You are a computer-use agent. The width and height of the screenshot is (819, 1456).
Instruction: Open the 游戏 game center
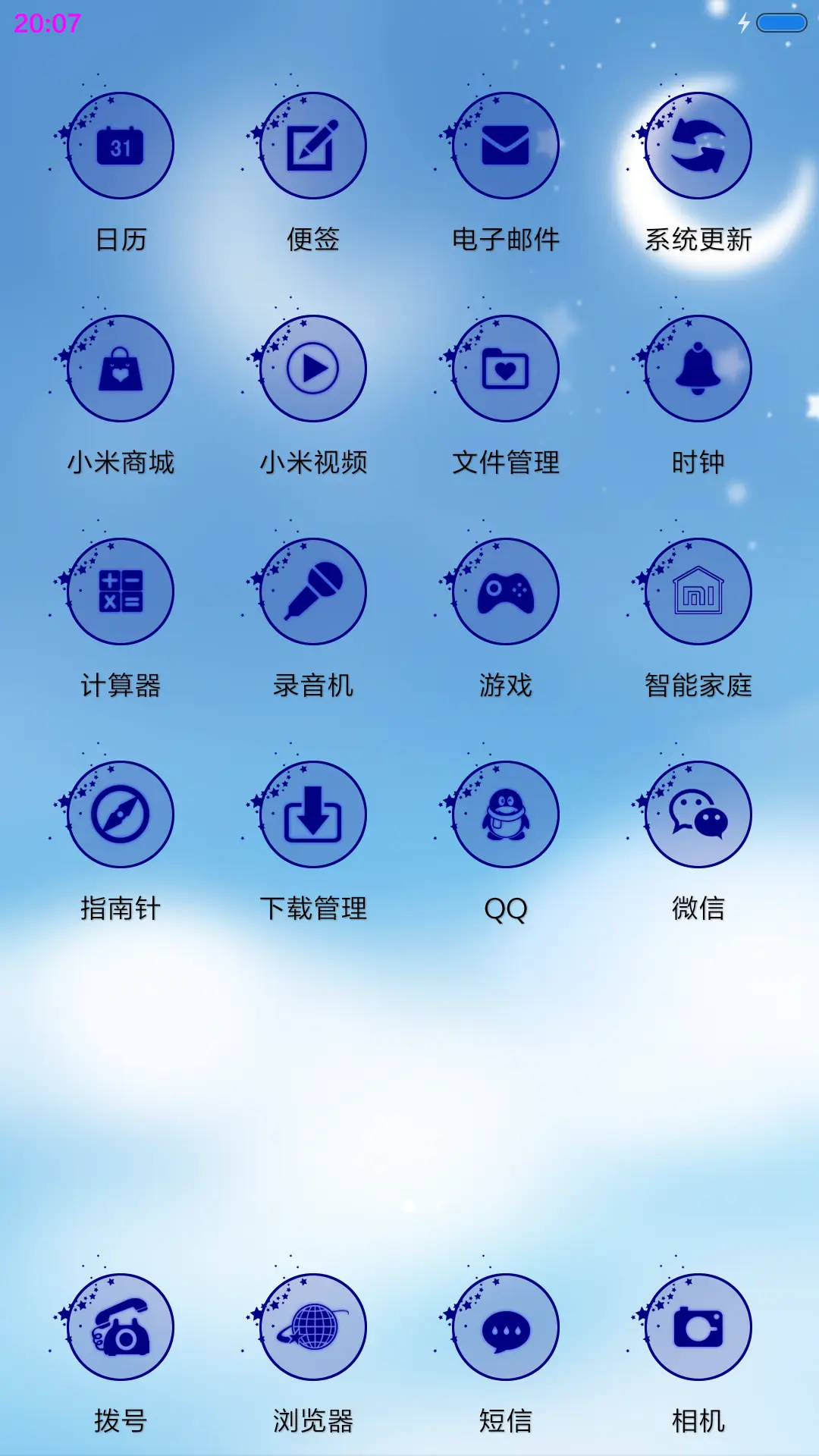[x=505, y=593]
